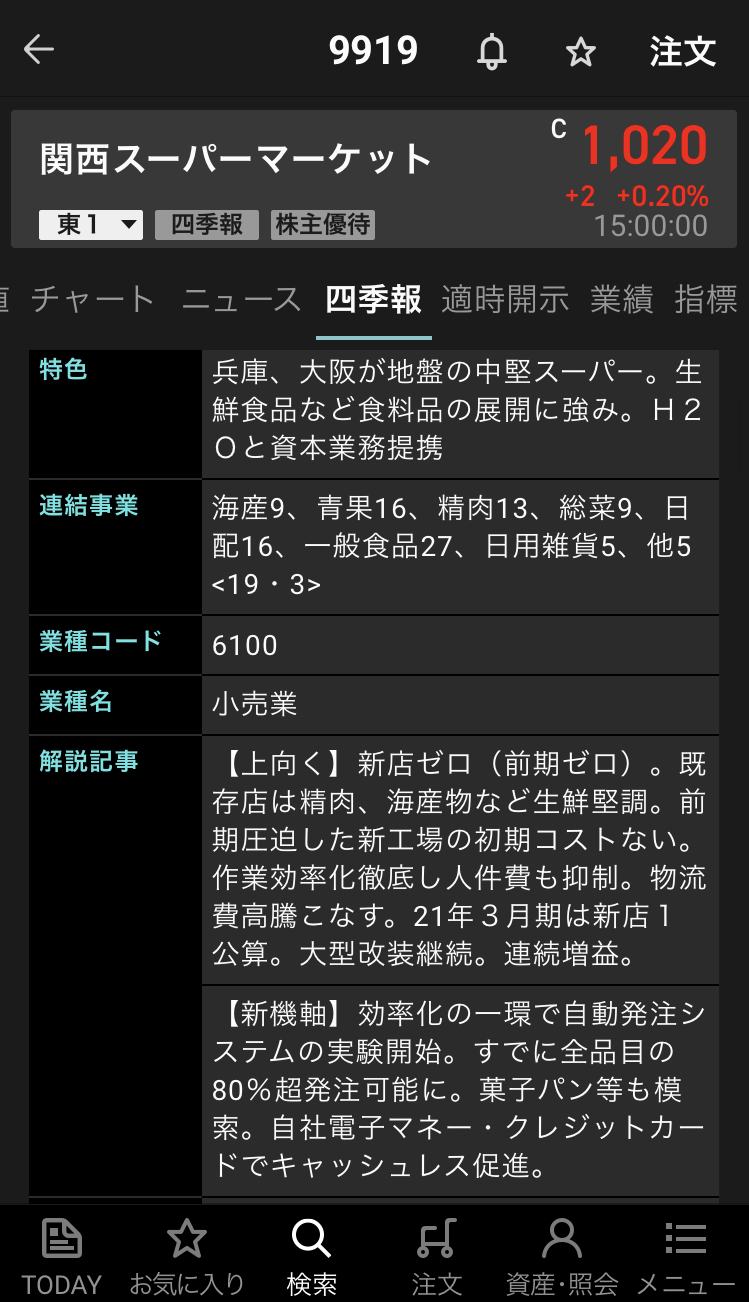Image resolution: width=749 pixels, height=1302 pixels.
Task: Open 資産・照会 in bottom navigation
Action: [x=561, y=1256]
